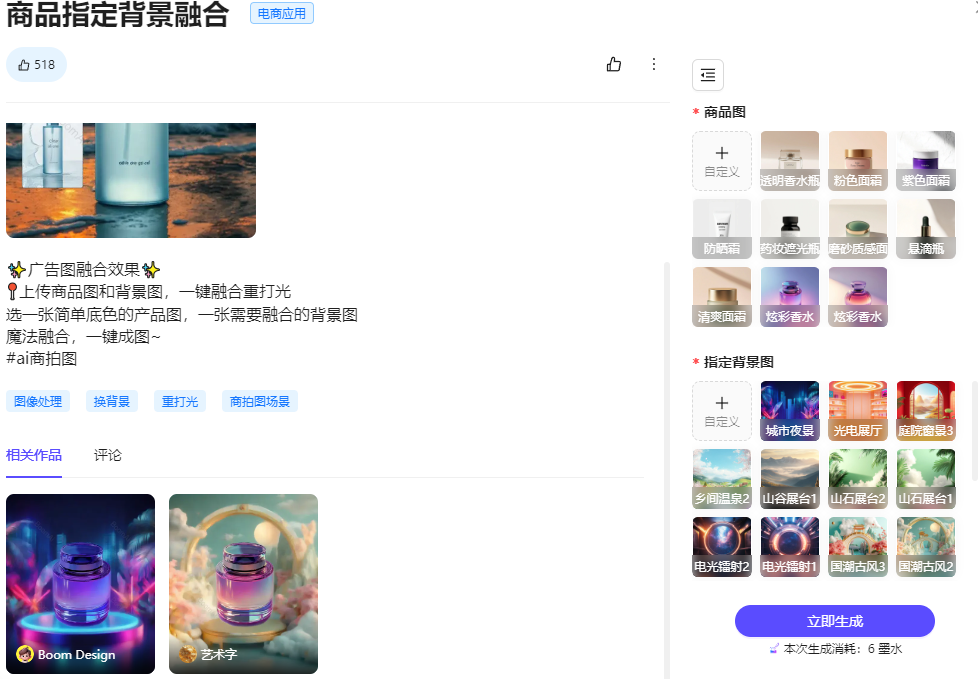The height and width of the screenshot is (679, 978).
Task: Pick the 乡间温泉2 background
Action: (722, 478)
